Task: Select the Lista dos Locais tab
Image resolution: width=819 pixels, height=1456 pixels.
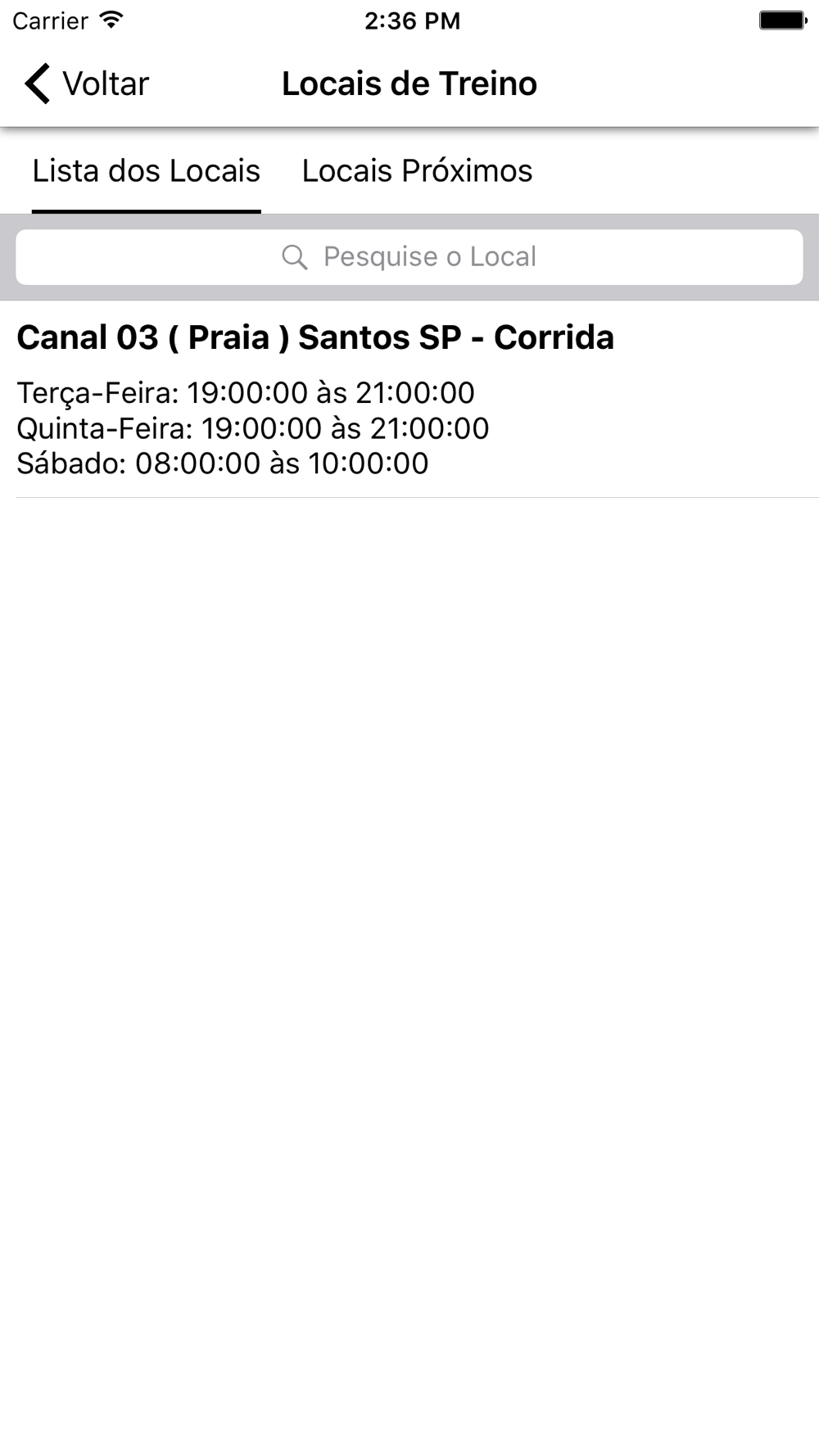Action: pos(146,171)
